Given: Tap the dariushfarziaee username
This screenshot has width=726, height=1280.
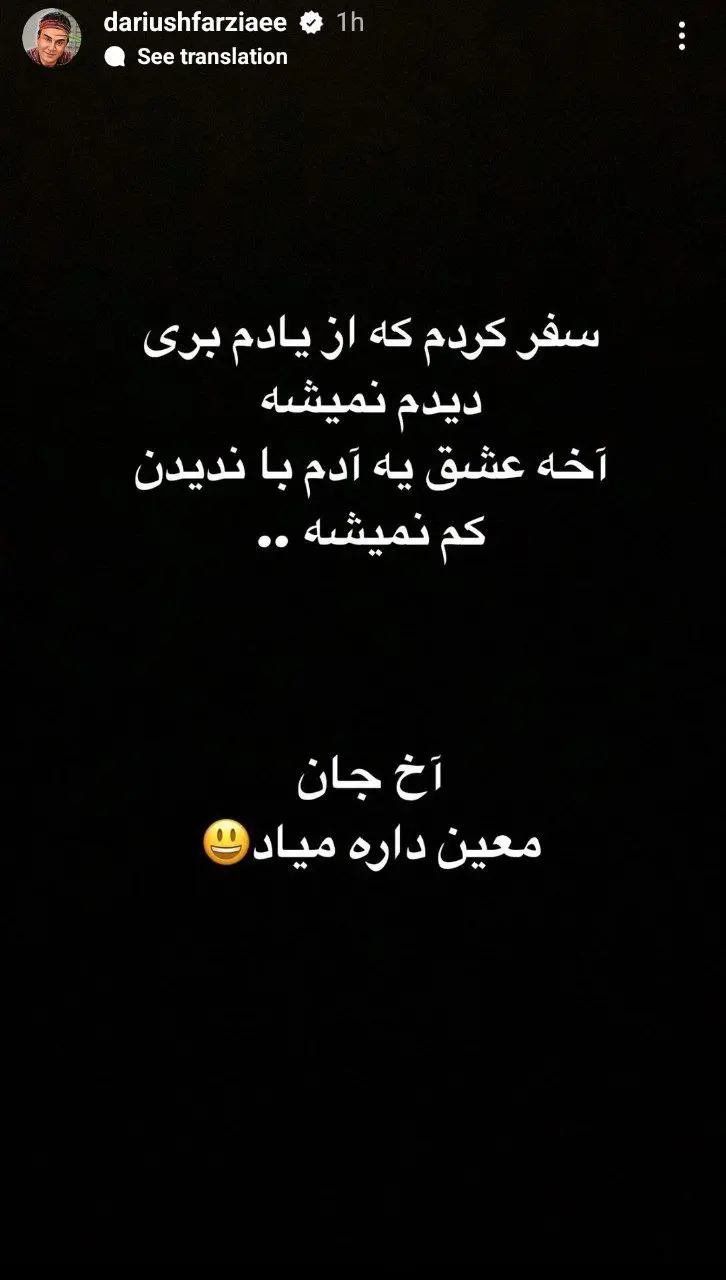Looking at the screenshot, I should (x=196, y=23).
